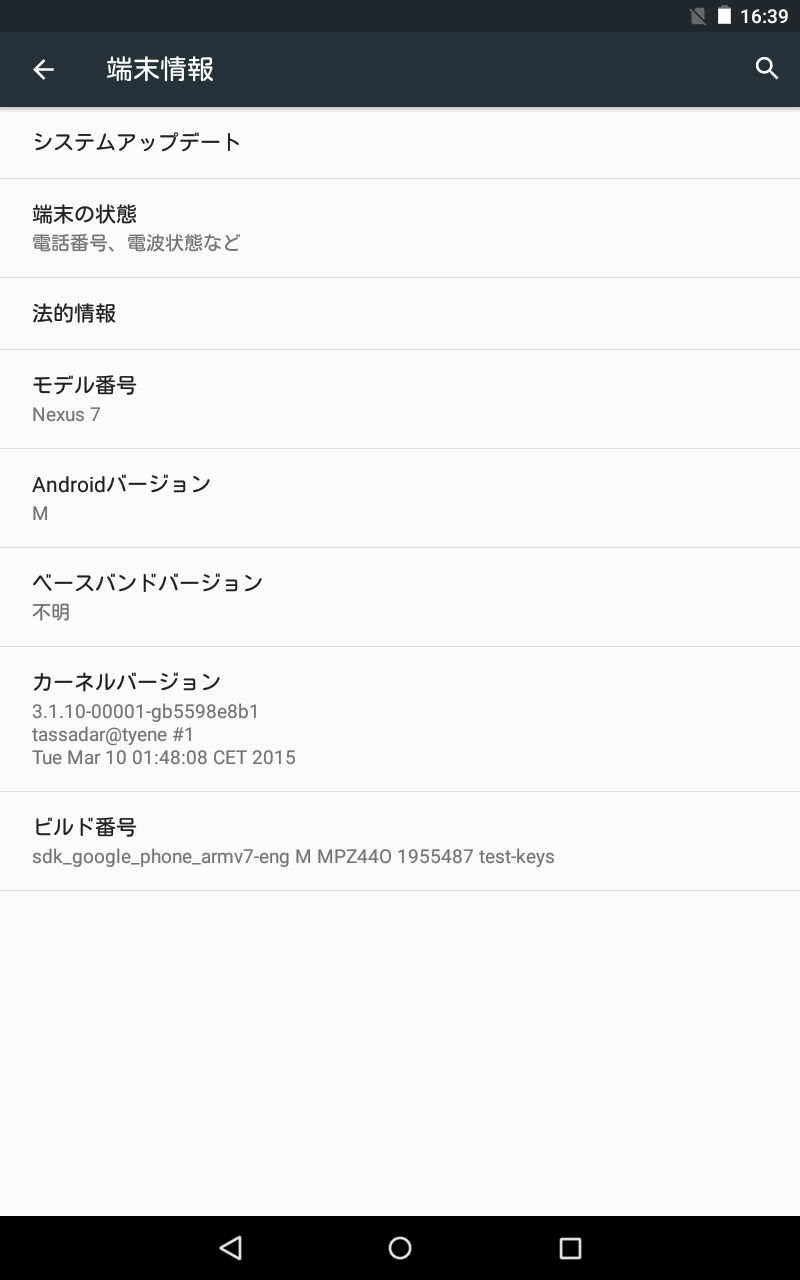Open recent apps from the navigation bar
Viewport: 800px width, 1280px height.
570,1247
